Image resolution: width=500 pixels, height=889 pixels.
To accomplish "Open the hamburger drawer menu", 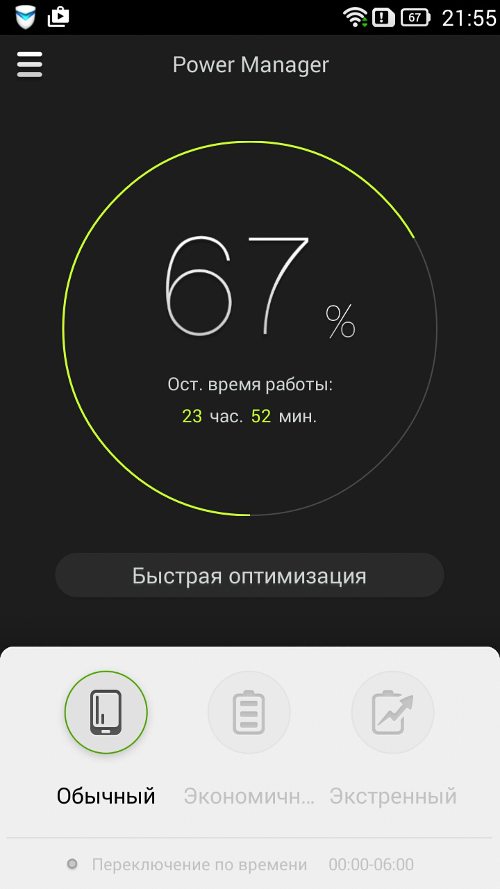I will pyautogui.click(x=29, y=65).
